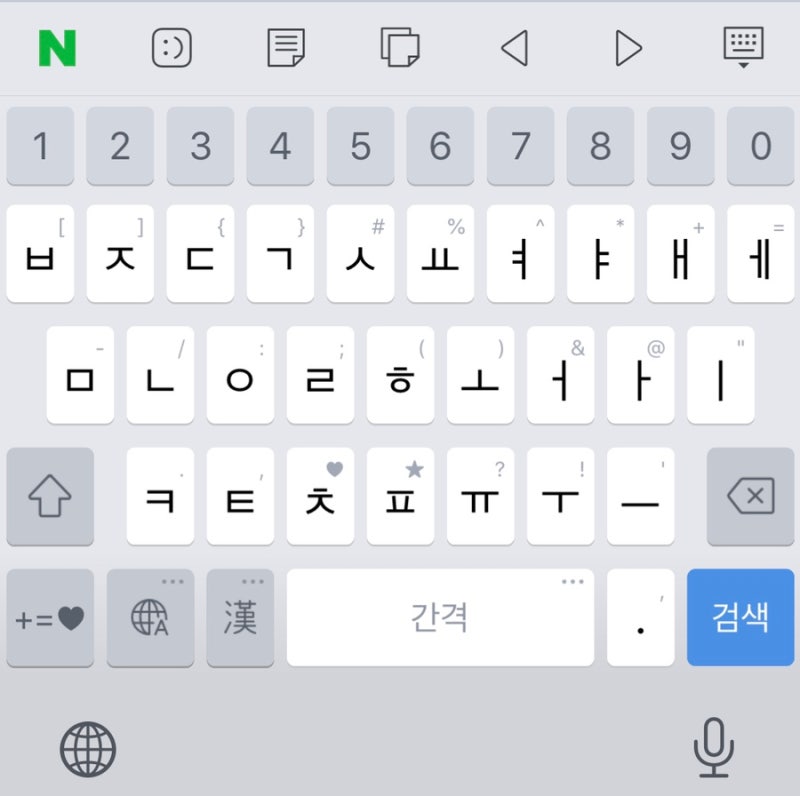Open the 漢 hanja conversion key
Viewport: 800px width, 796px height.
240,618
